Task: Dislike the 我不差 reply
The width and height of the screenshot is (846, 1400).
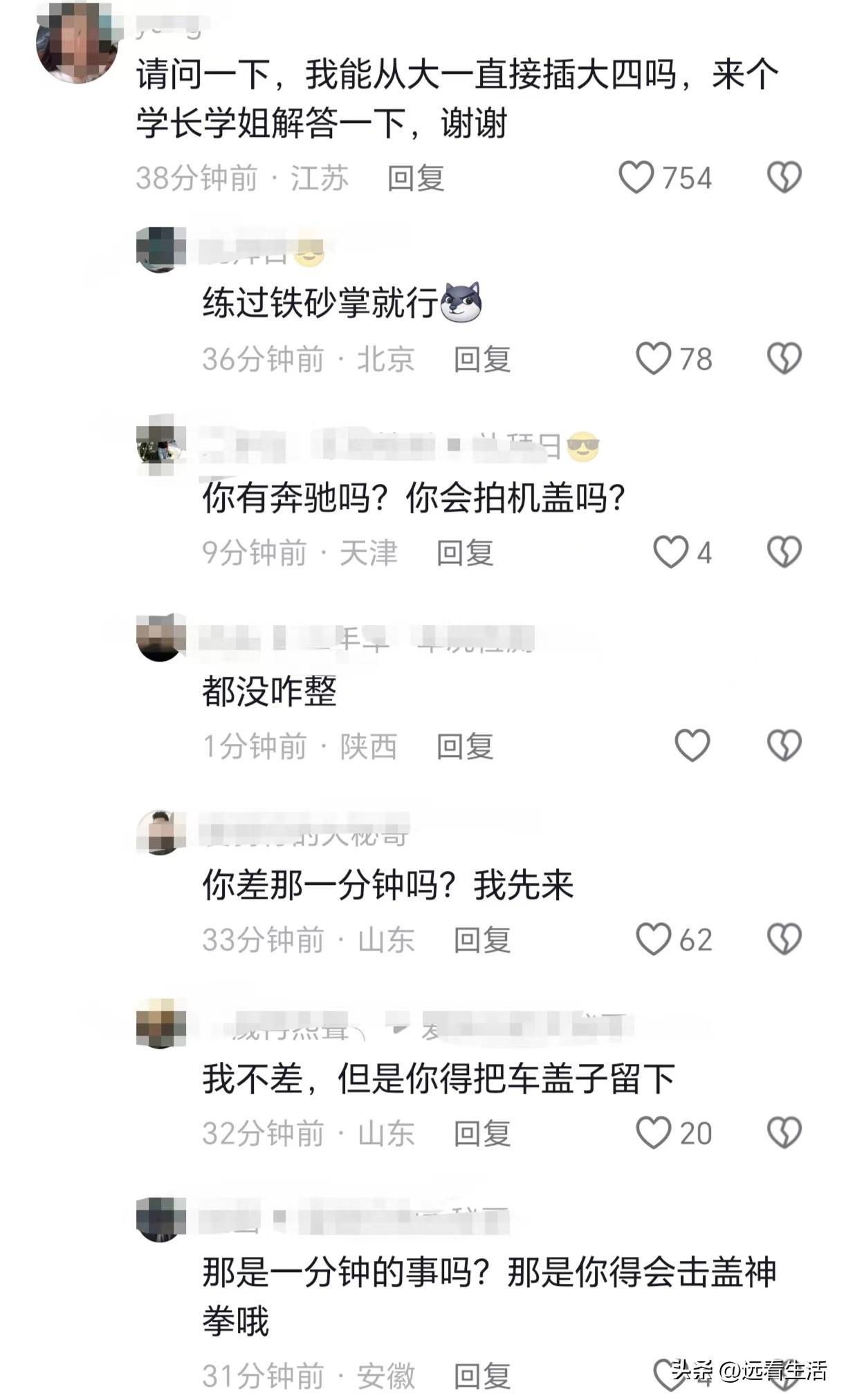Action: pos(784,1133)
